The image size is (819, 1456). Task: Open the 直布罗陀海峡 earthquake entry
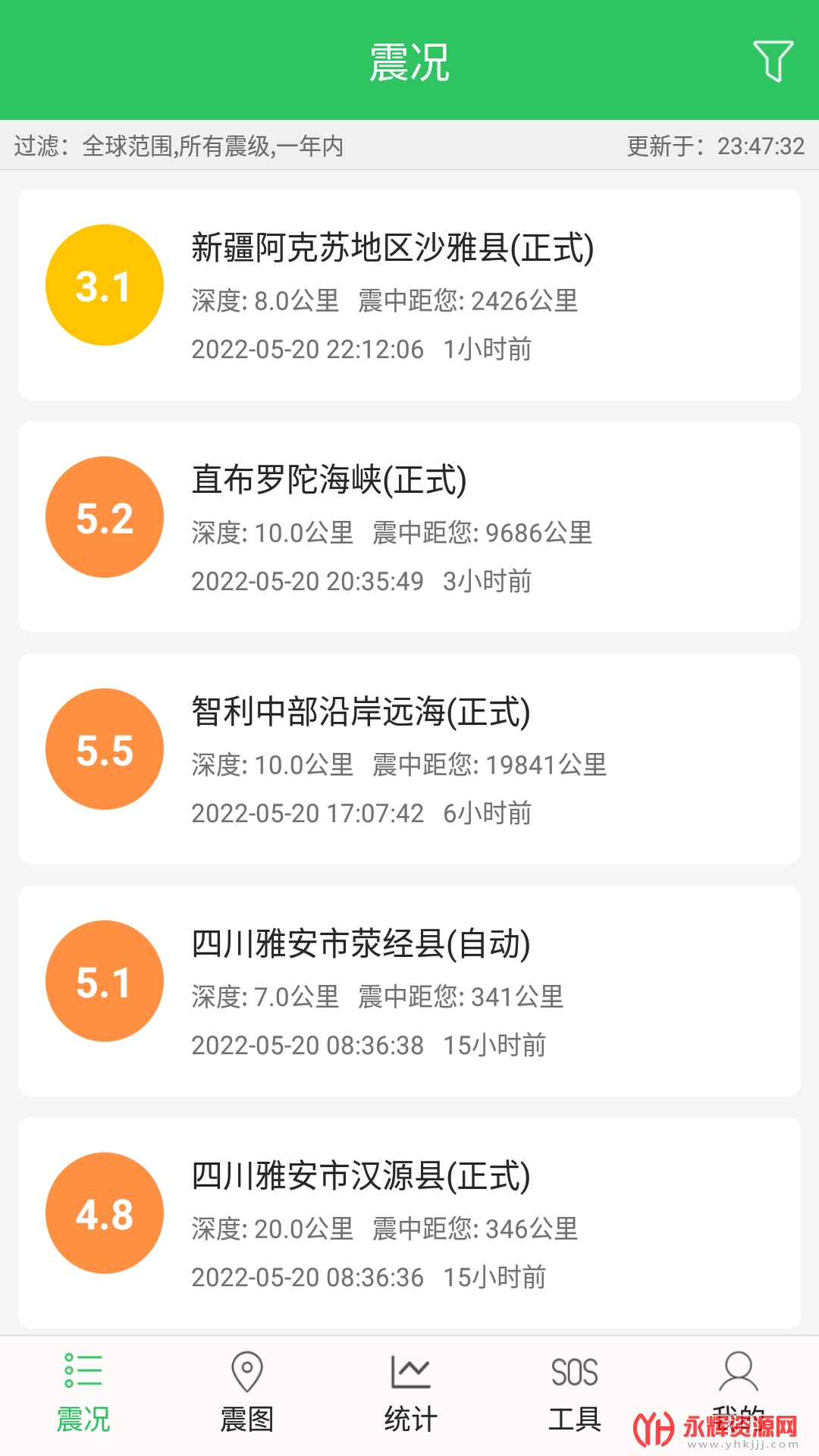click(x=409, y=526)
